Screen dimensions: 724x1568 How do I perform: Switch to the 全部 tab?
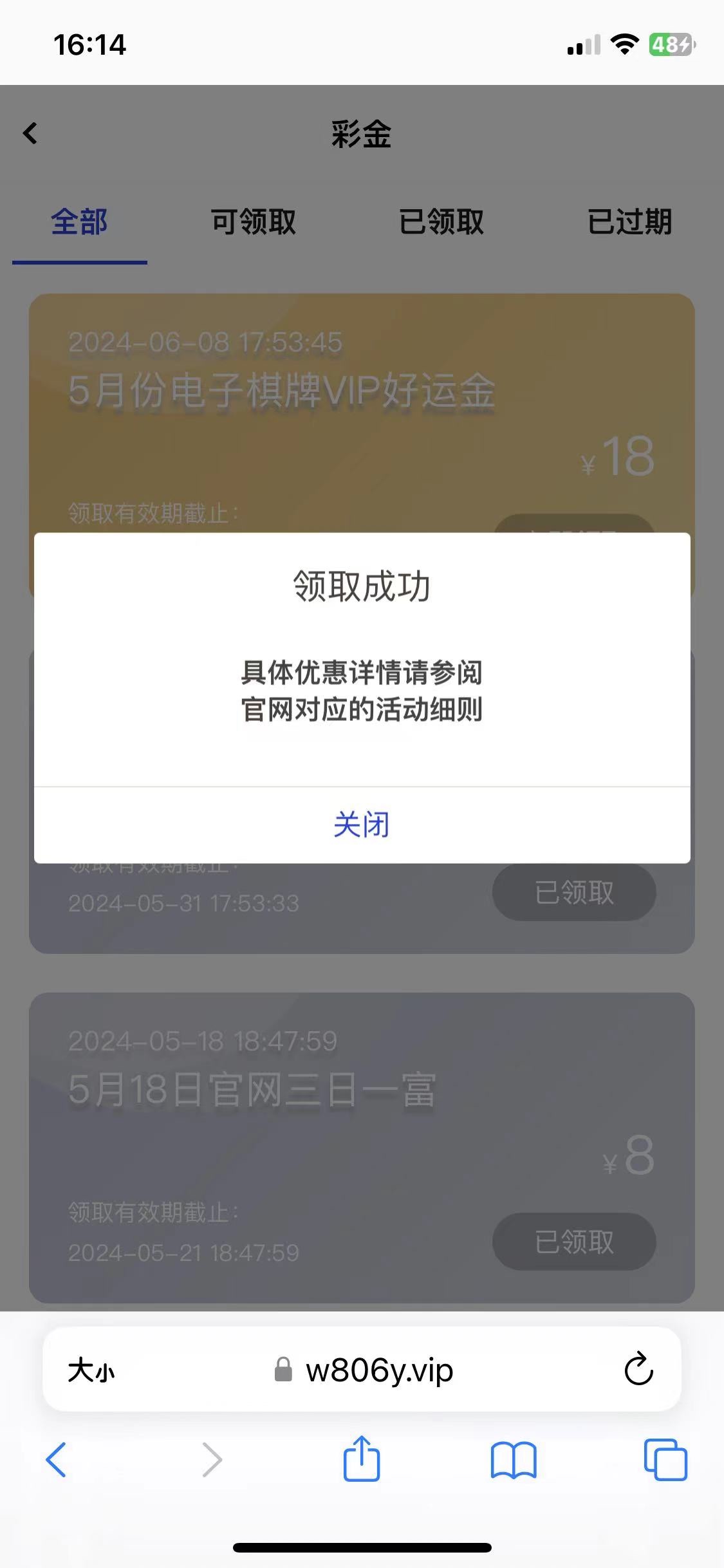(x=79, y=223)
